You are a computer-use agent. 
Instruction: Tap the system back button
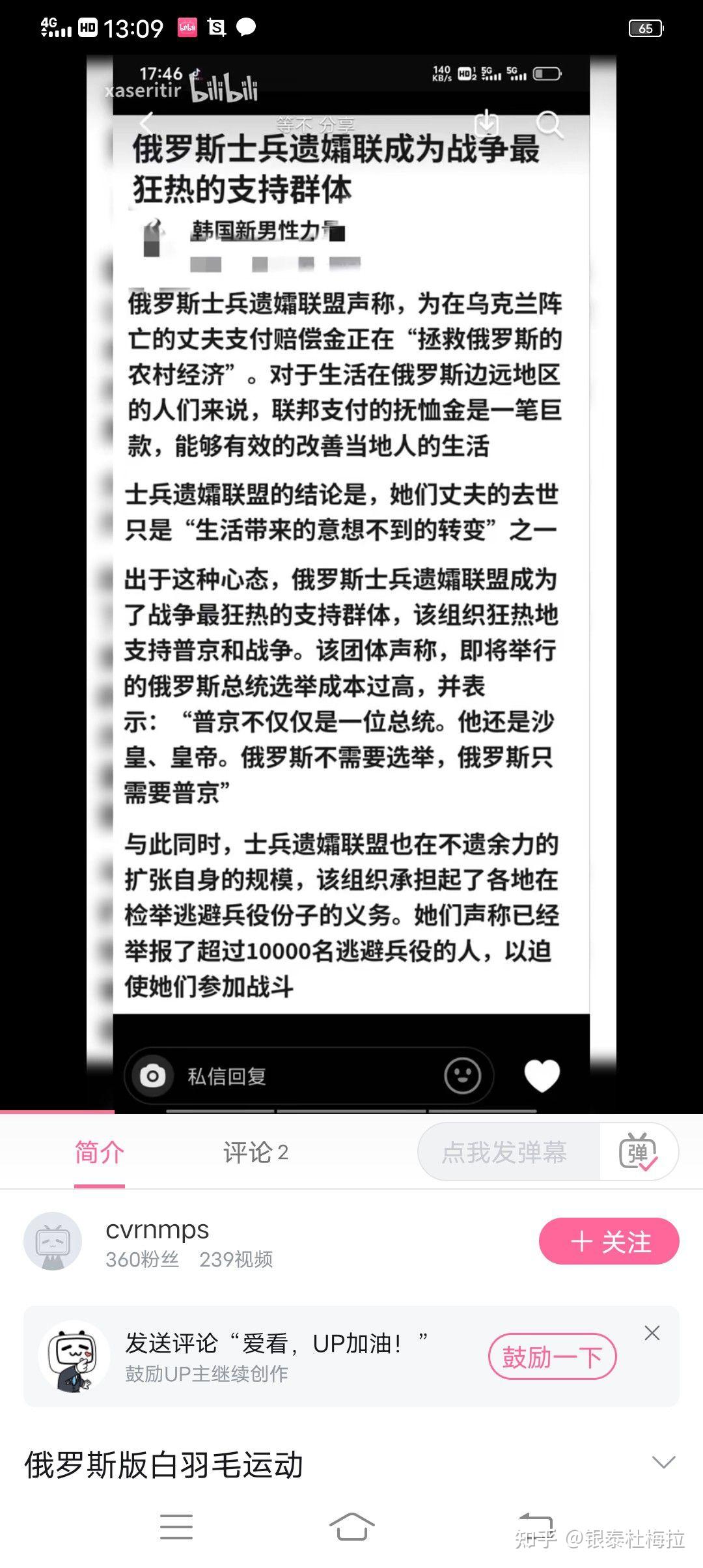(x=536, y=1527)
